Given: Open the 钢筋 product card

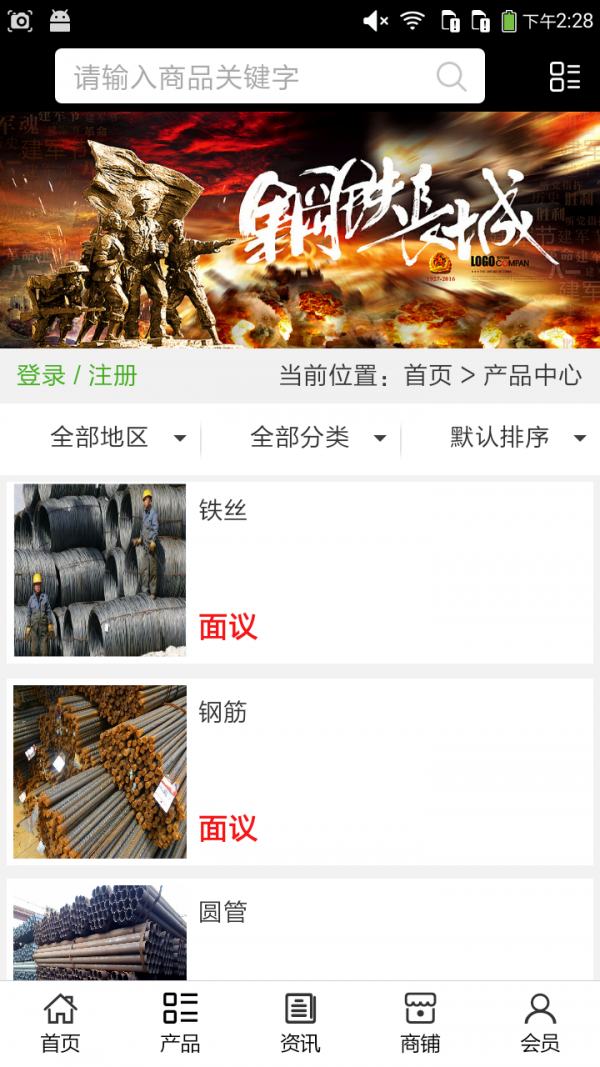Looking at the screenshot, I should pos(300,771).
